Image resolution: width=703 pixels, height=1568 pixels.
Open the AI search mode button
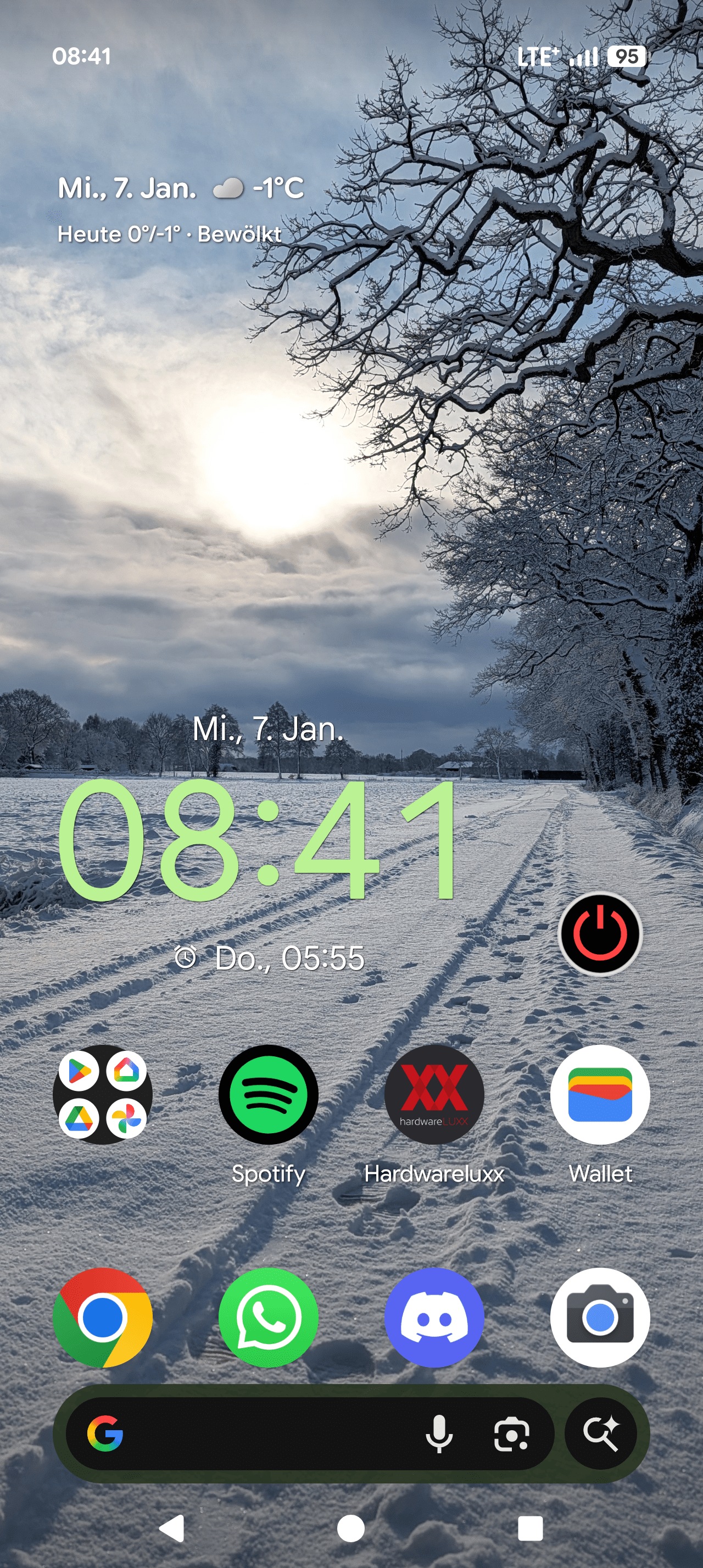pos(601,1434)
